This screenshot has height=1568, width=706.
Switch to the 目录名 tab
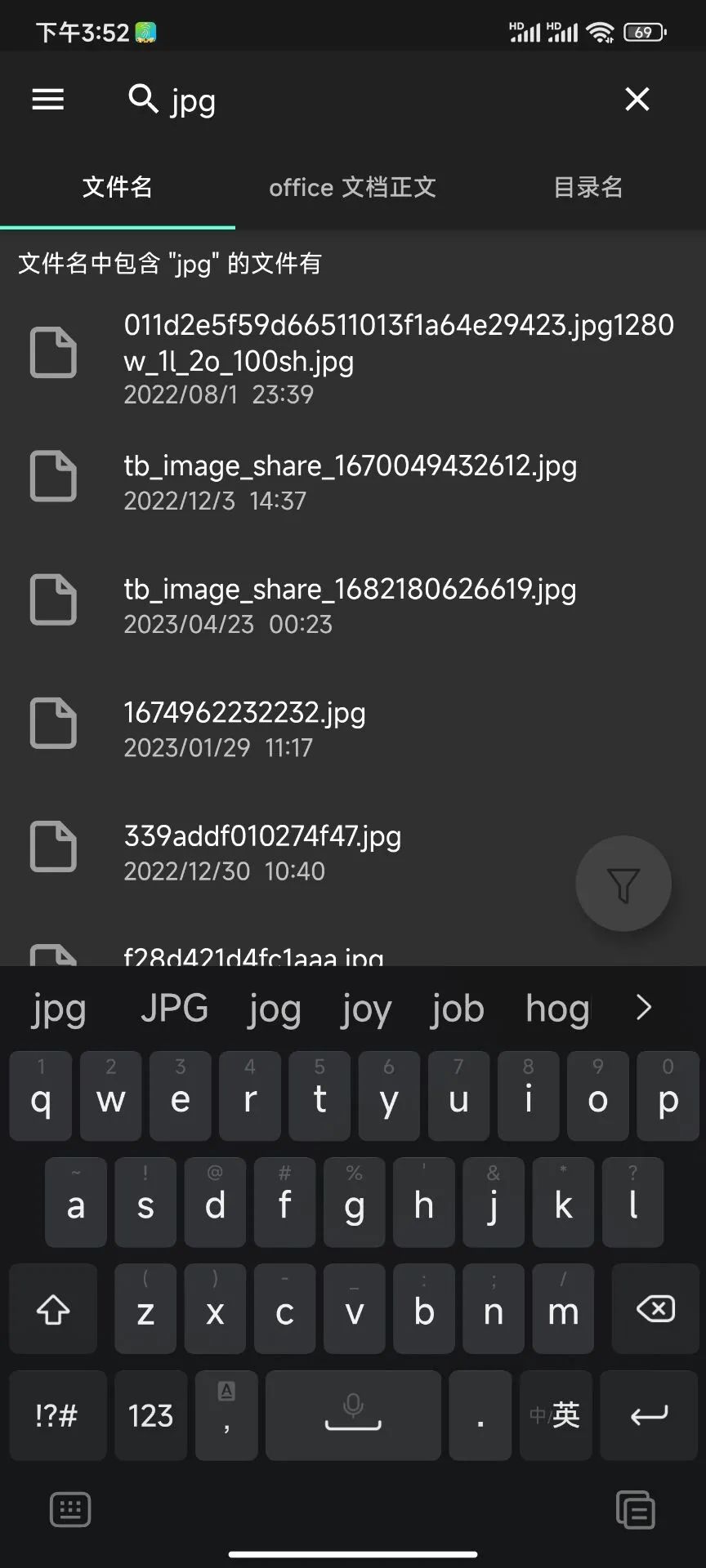coord(588,187)
